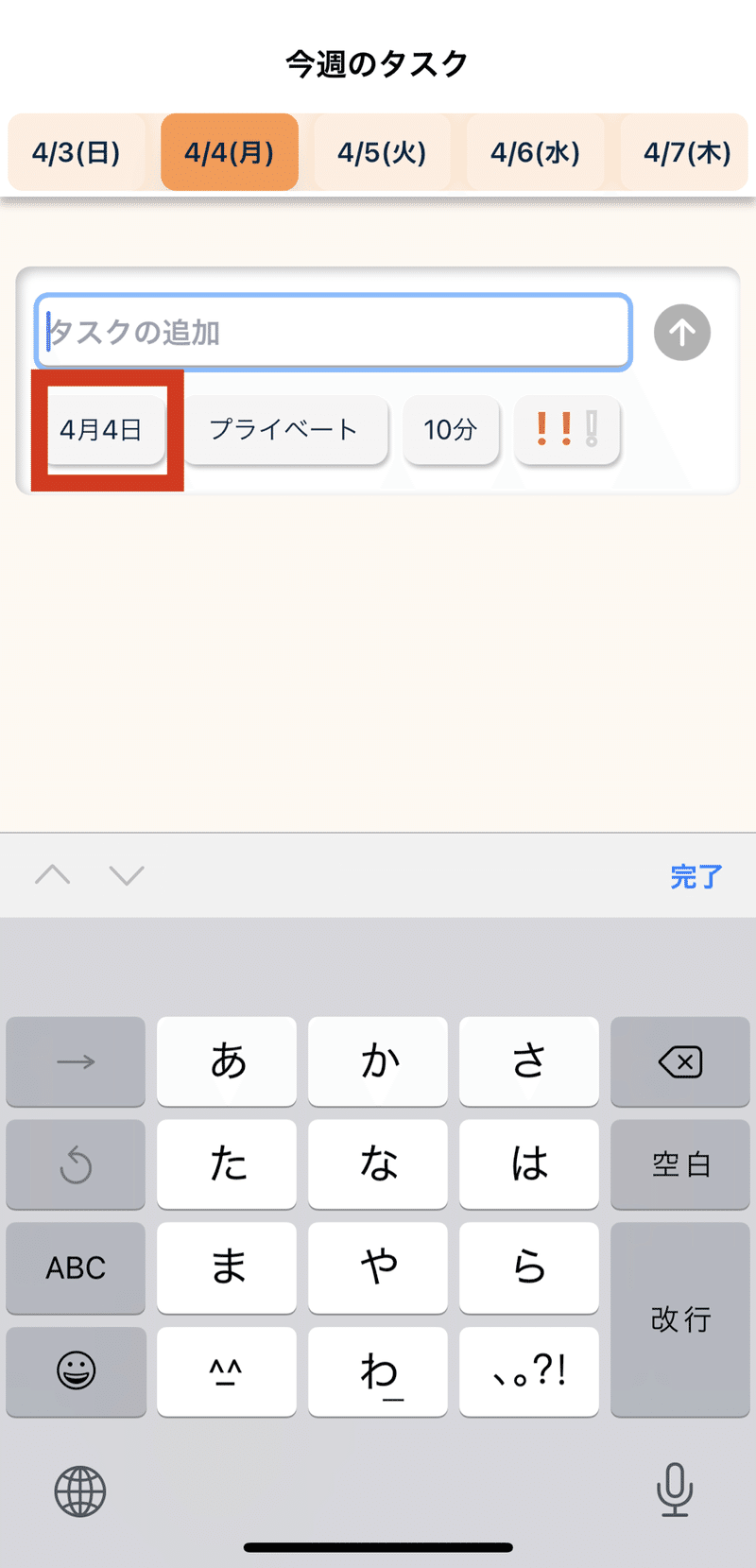Submit the task with the arrow button
The image size is (756, 1568).
tap(682, 333)
